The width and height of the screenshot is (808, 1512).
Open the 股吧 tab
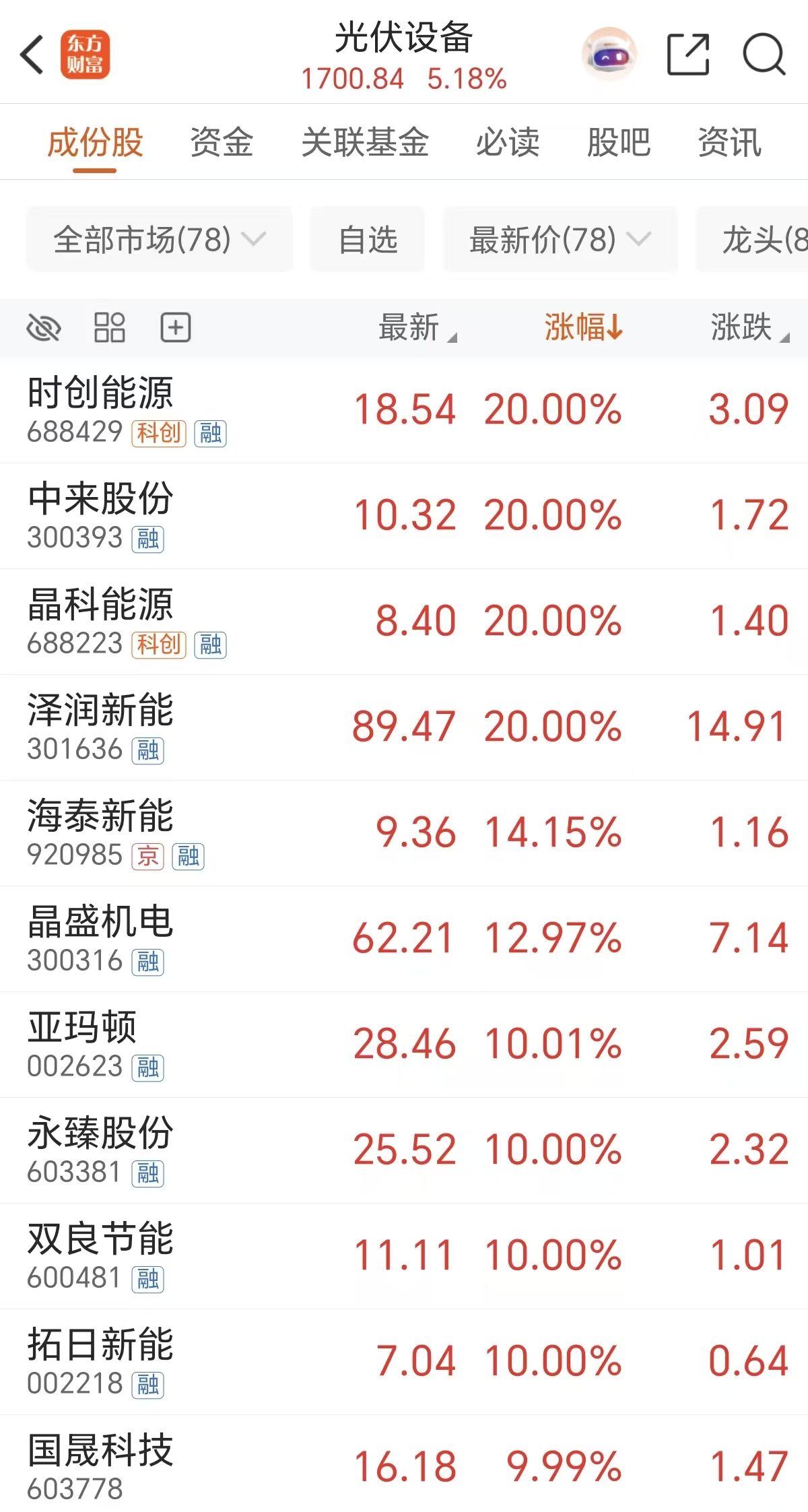point(617,143)
